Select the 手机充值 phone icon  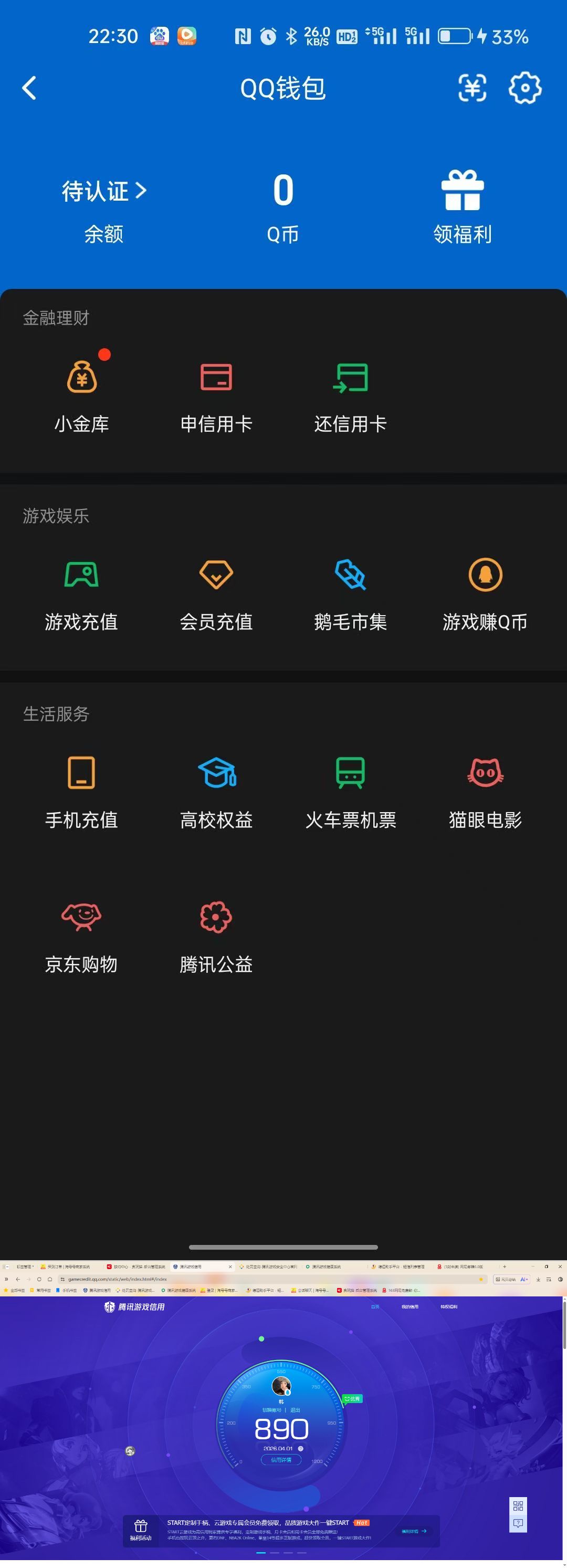[81, 773]
